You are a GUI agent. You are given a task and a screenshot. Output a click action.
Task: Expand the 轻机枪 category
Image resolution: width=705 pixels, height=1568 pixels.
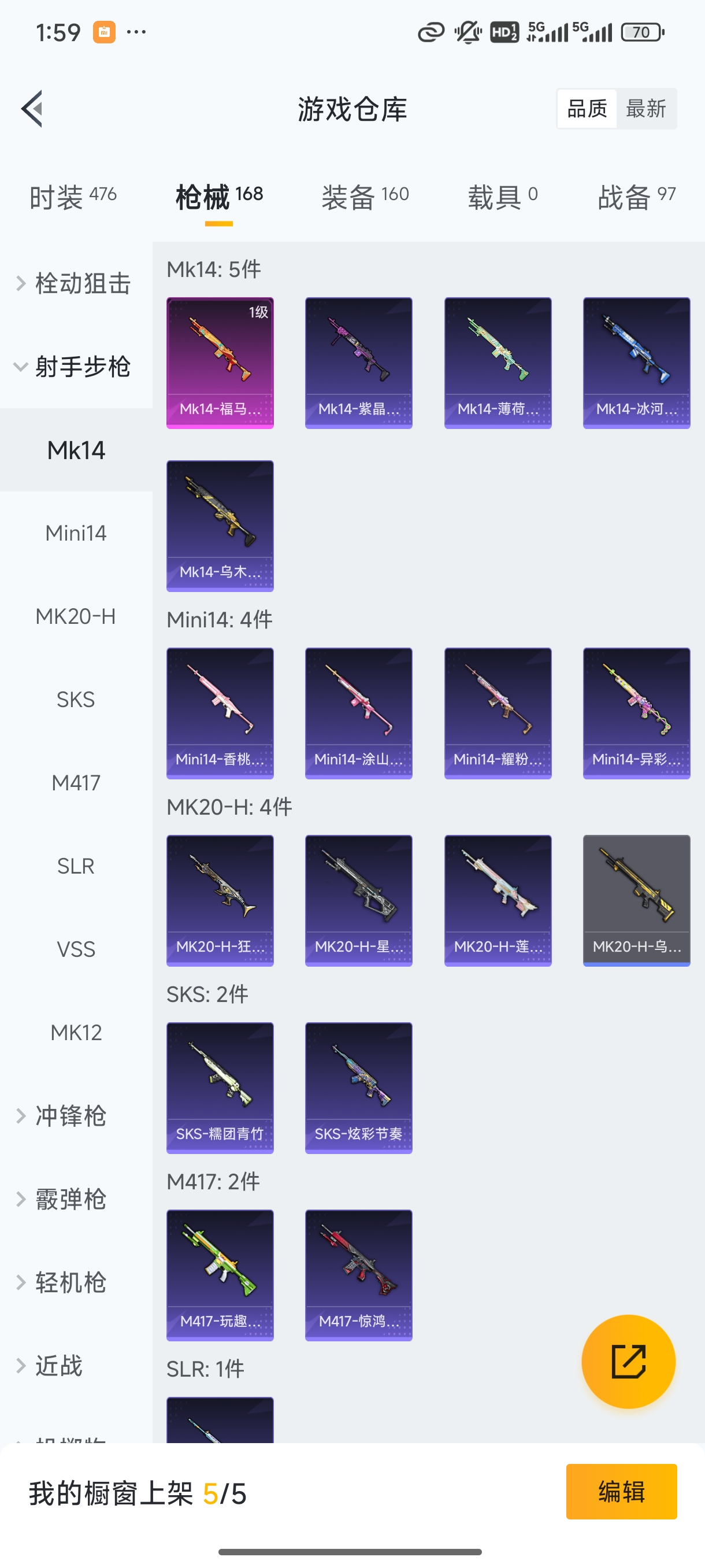click(x=70, y=1282)
